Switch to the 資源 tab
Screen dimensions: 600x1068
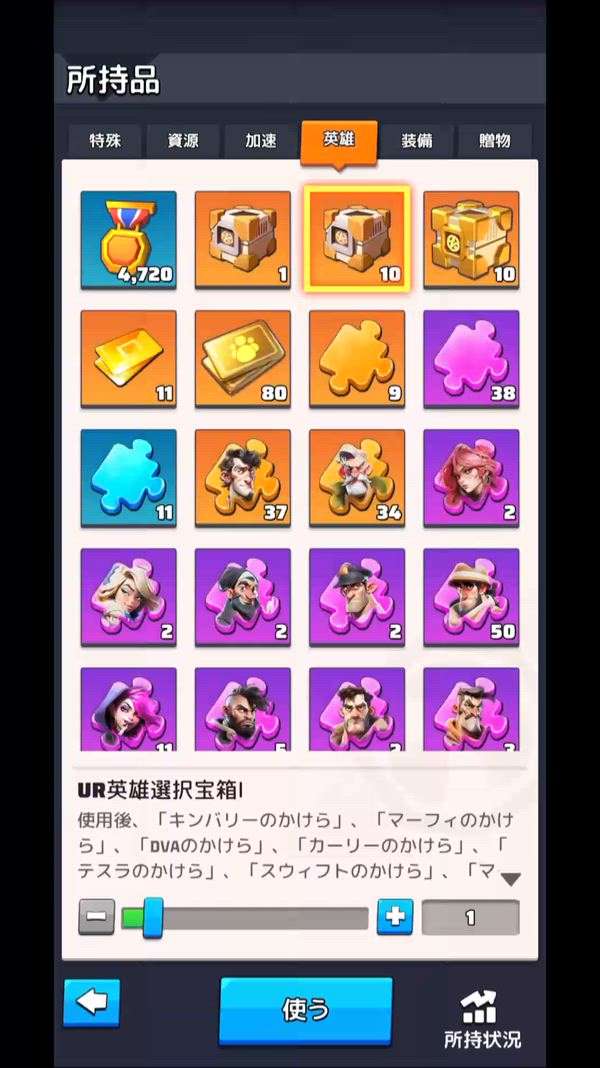(x=183, y=141)
